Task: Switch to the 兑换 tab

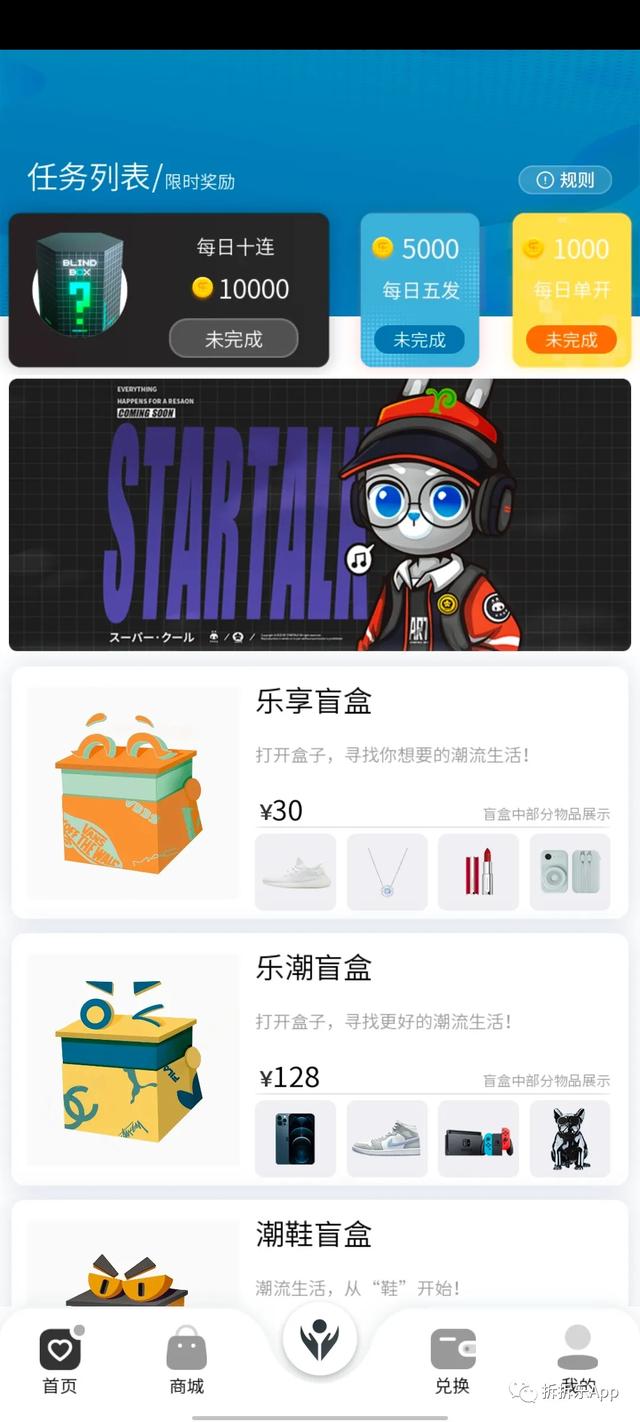Action: tap(452, 1361)
